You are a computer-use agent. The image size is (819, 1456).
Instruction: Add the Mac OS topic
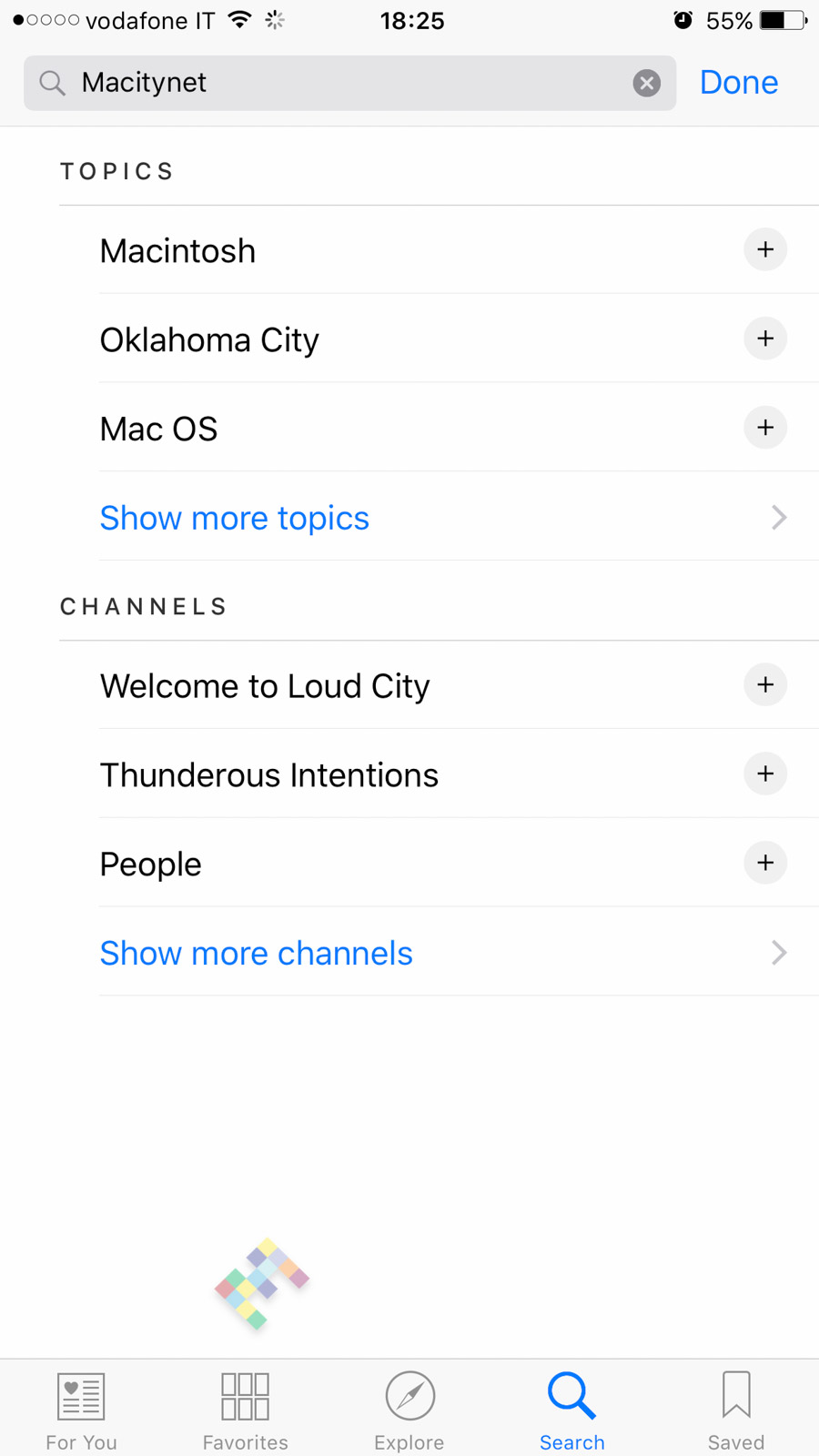point(764,428)
